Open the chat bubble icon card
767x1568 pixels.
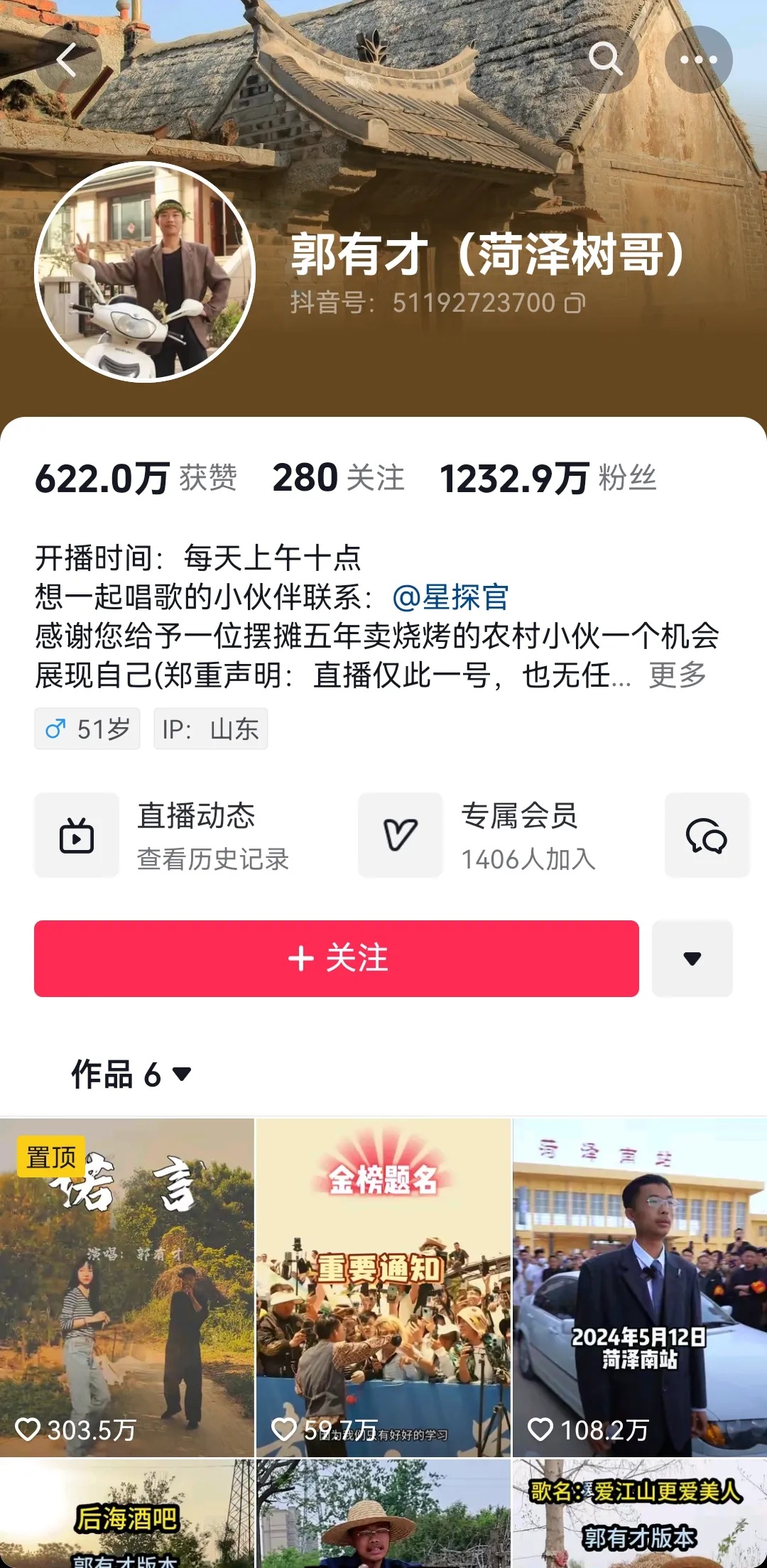point(706,836)
